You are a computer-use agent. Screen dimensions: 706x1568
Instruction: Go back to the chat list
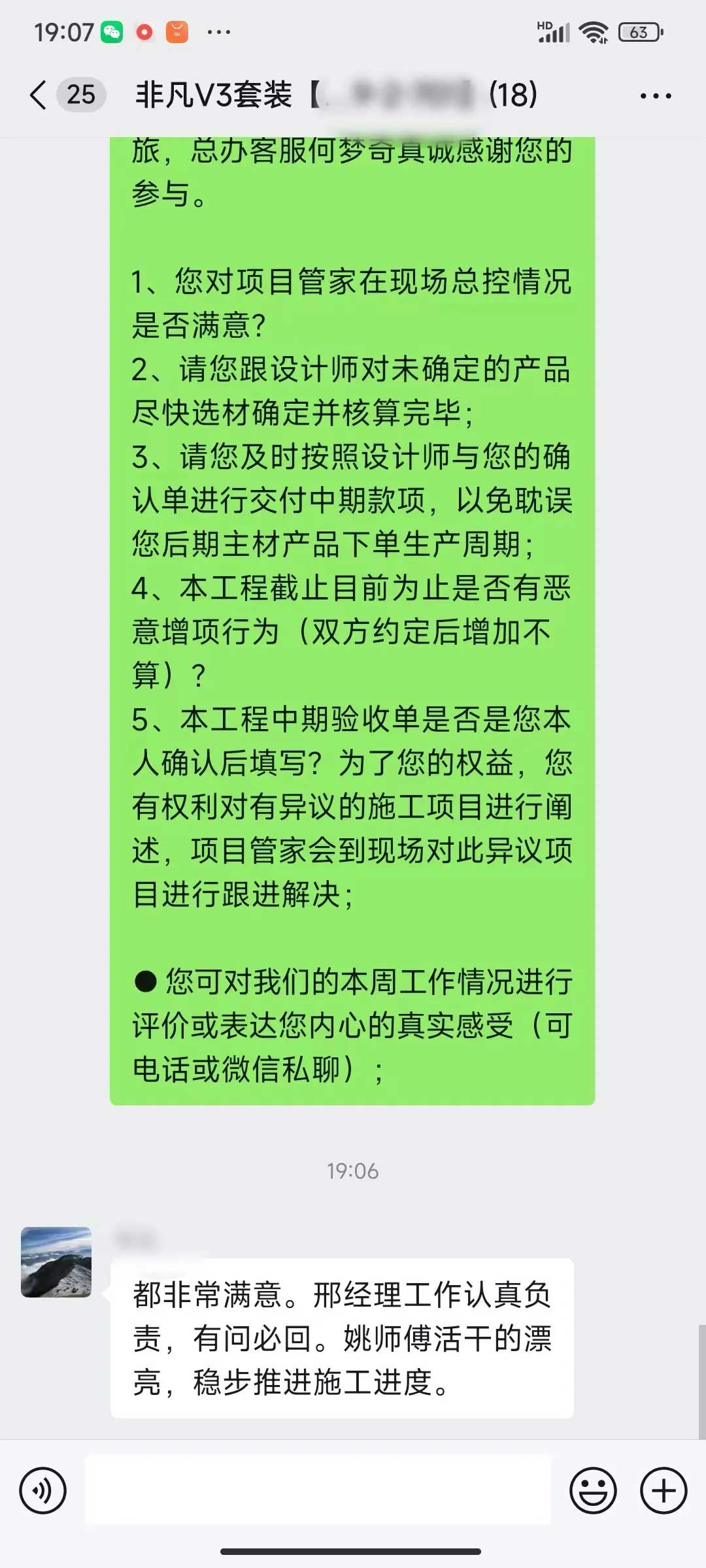coord(39,95)
